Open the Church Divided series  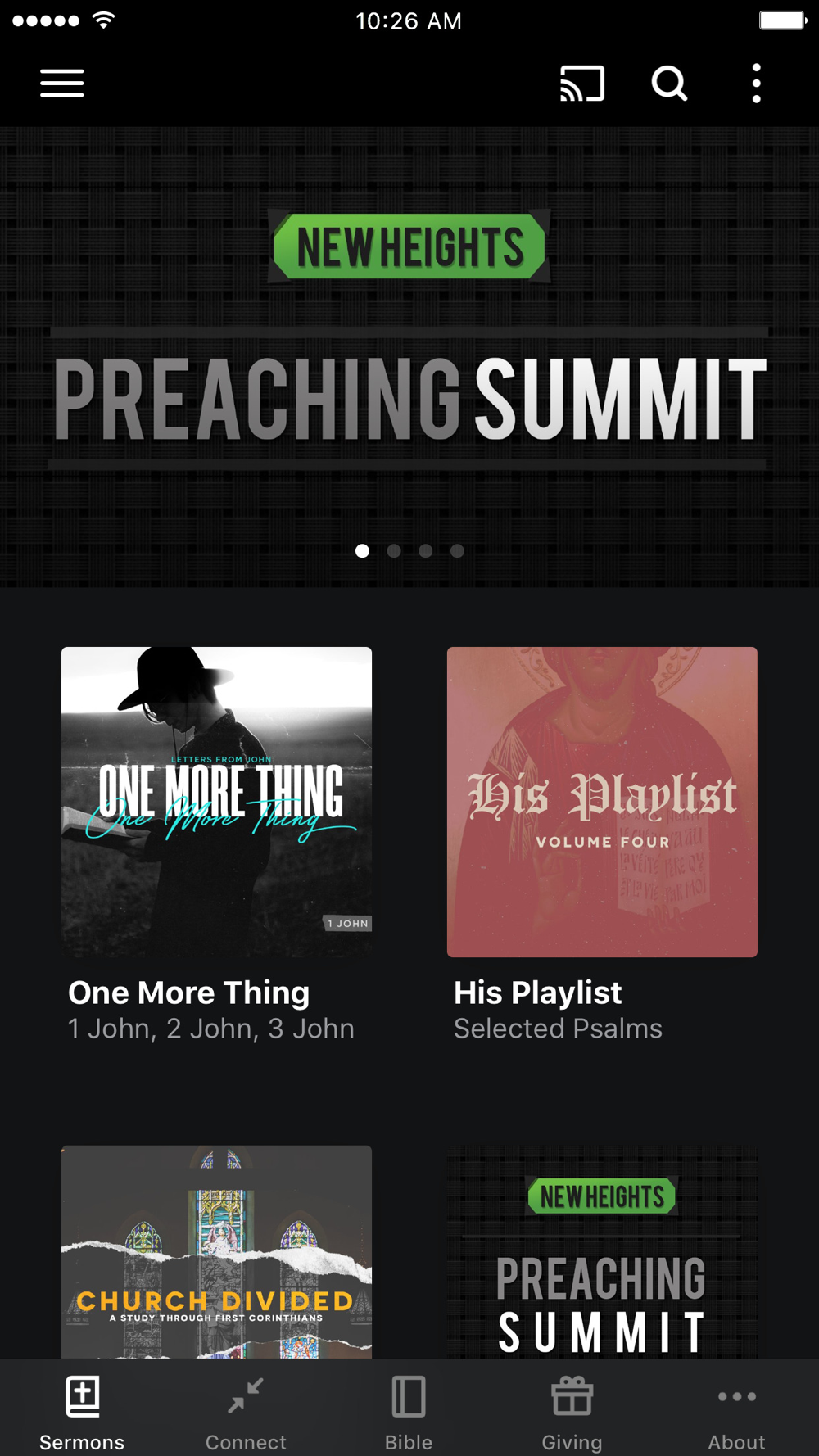click(216, 1252)
